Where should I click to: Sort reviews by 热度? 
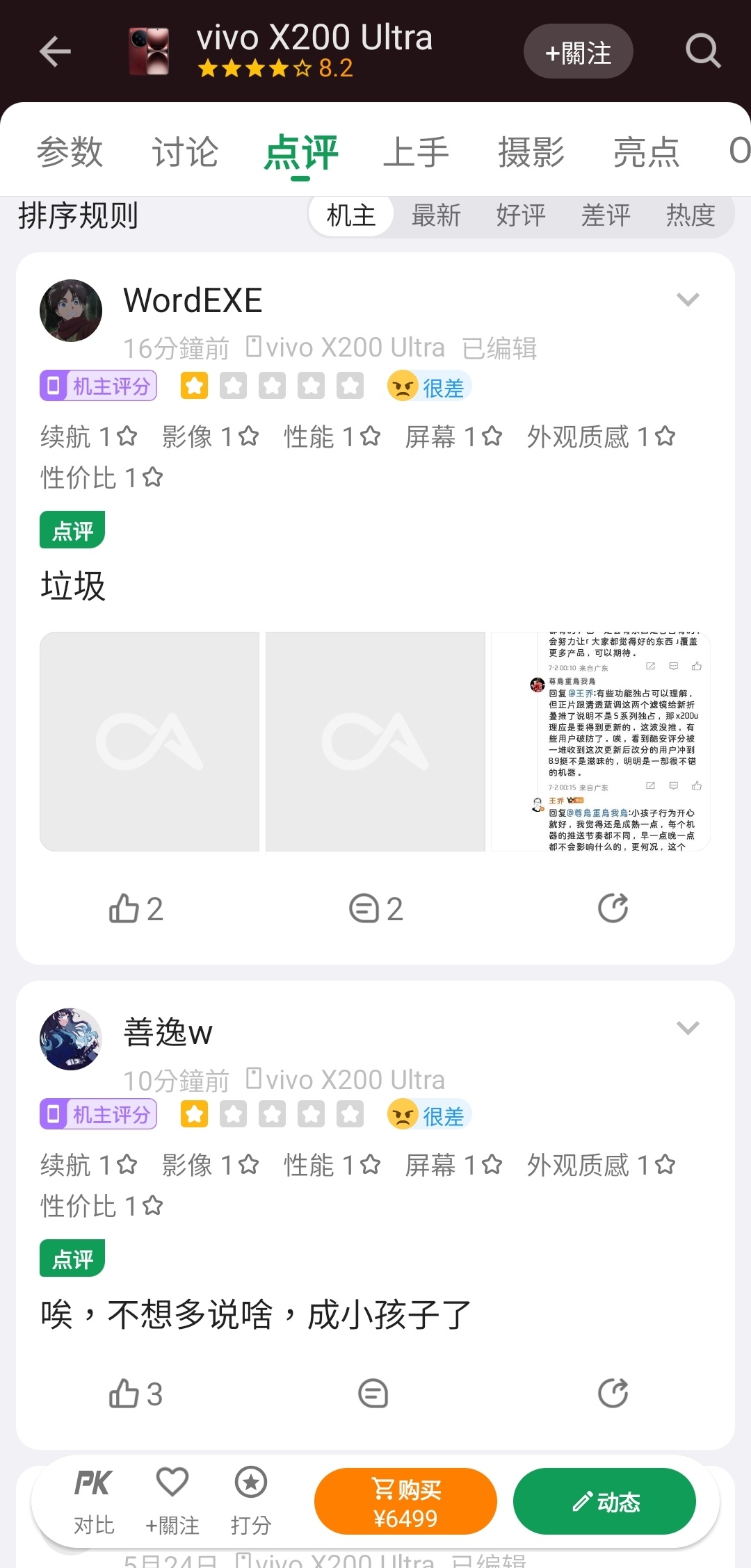click(691, 215)
